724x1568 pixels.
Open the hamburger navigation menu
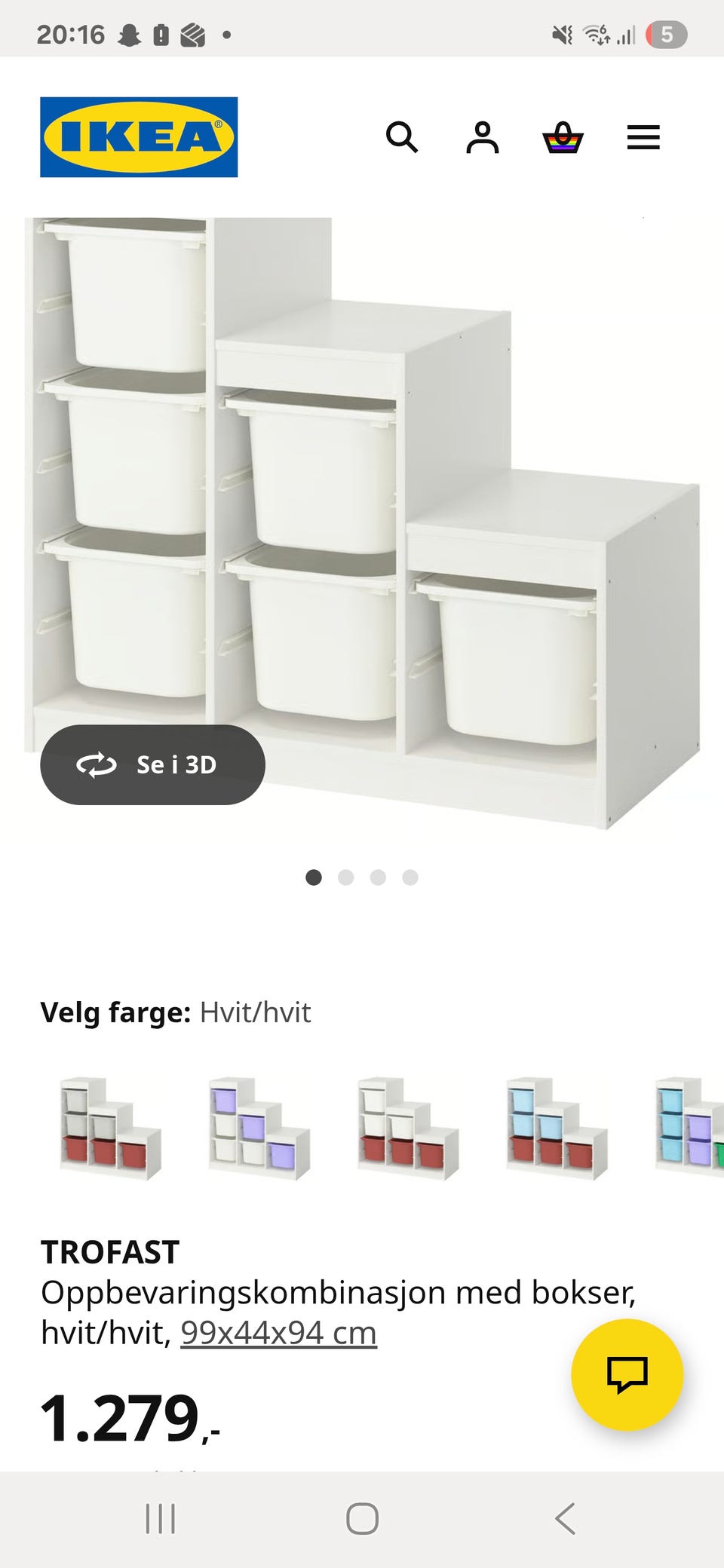(643, 138)
